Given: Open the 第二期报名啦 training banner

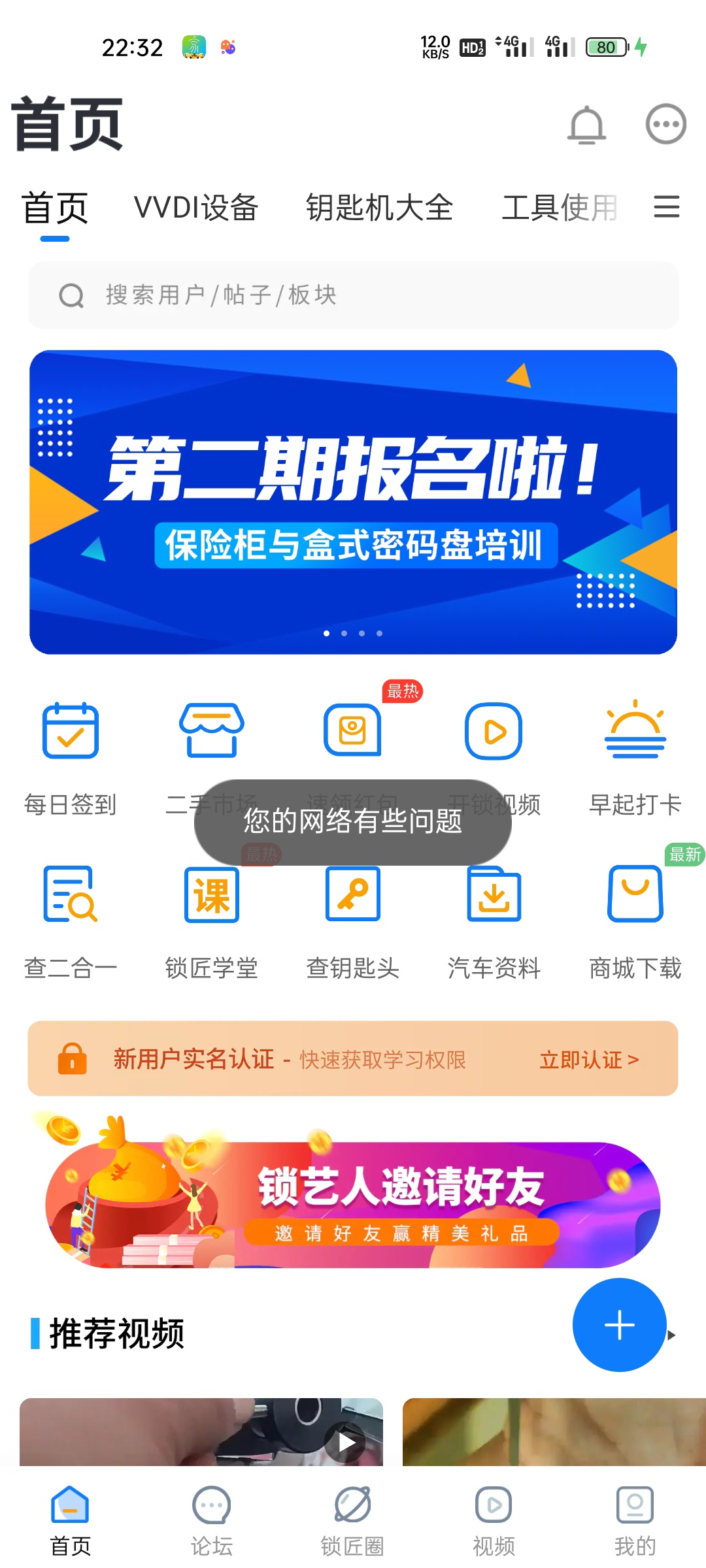Looking at the screenshot, I should (353, 502).
